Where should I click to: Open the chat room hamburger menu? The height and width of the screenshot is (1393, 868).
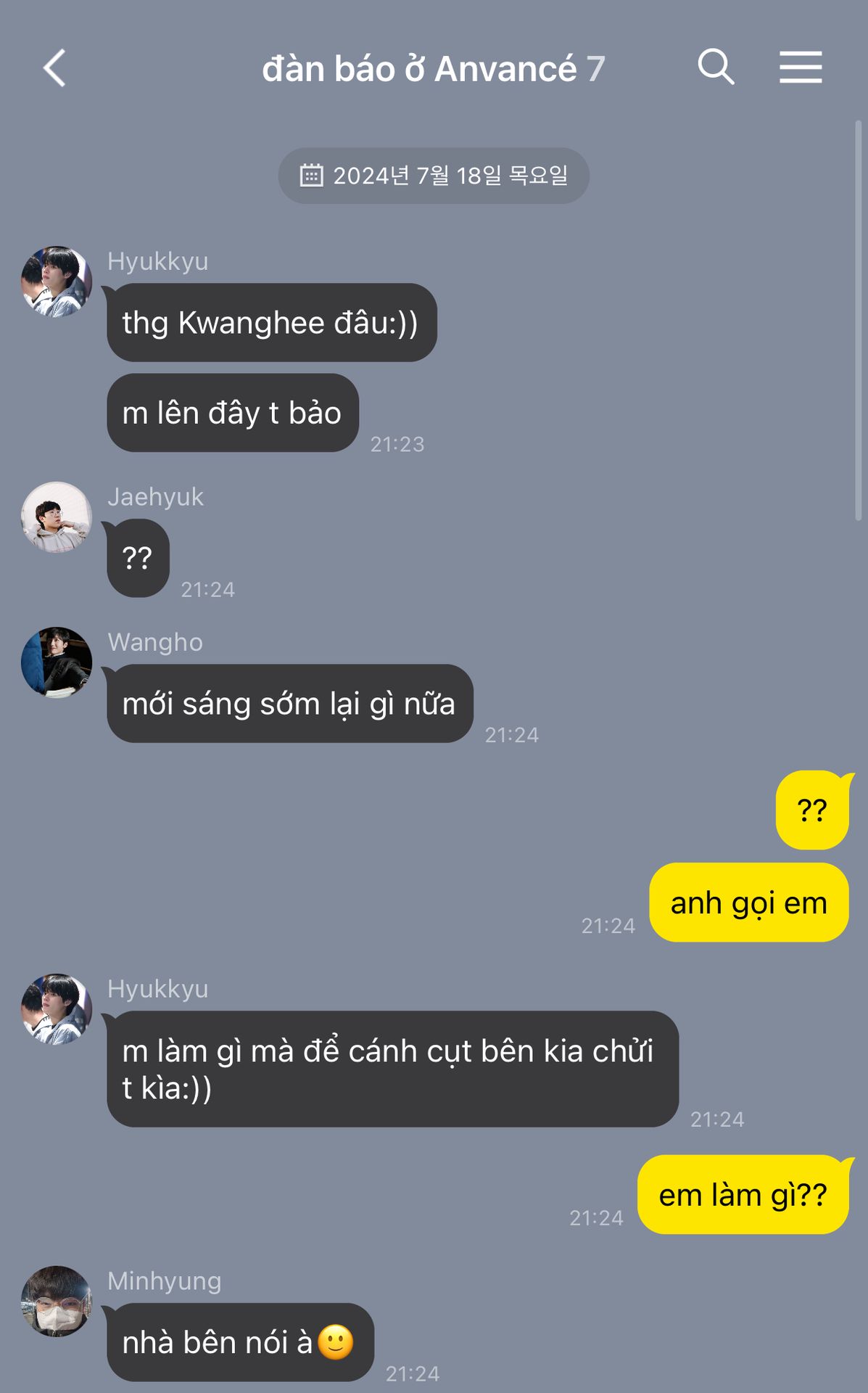(x=800, y=67)
